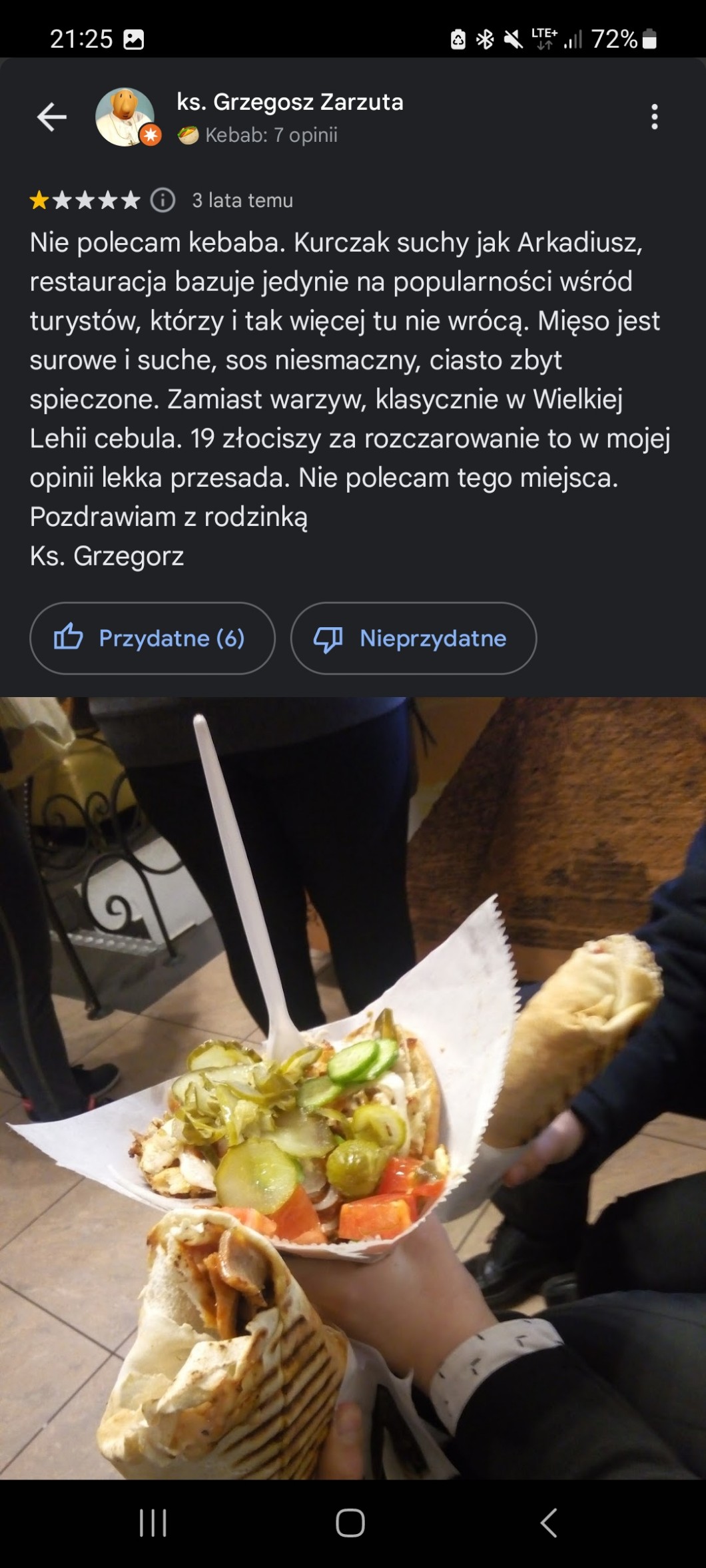Screen dimensions: 706x1568
Task: Go to the home screen
Action: click(350, 1522)
